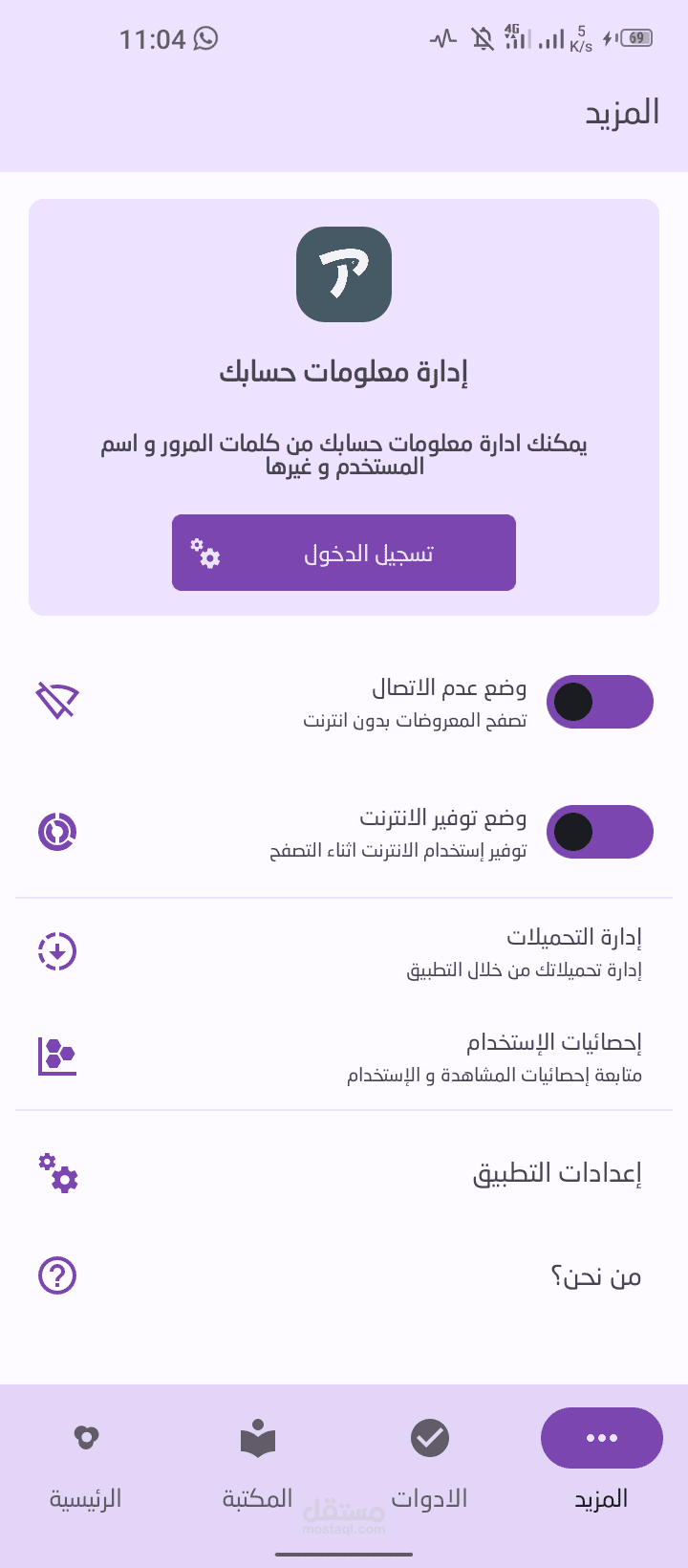688x1568 pixels.
Task: Open إدارة التحميلات downloads management
Action: point(344,951)
